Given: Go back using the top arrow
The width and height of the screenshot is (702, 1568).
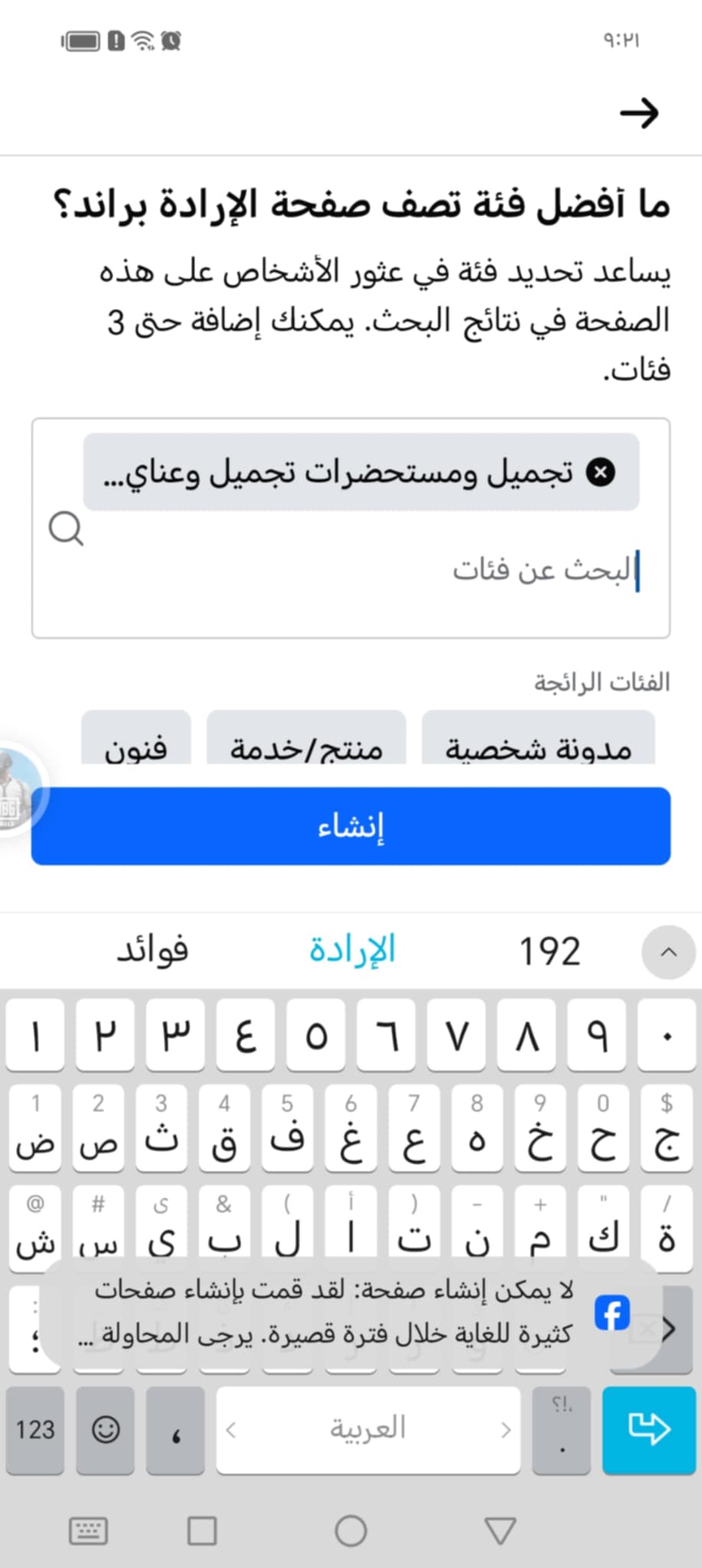Looking at the screenshot, I should 639,113.
